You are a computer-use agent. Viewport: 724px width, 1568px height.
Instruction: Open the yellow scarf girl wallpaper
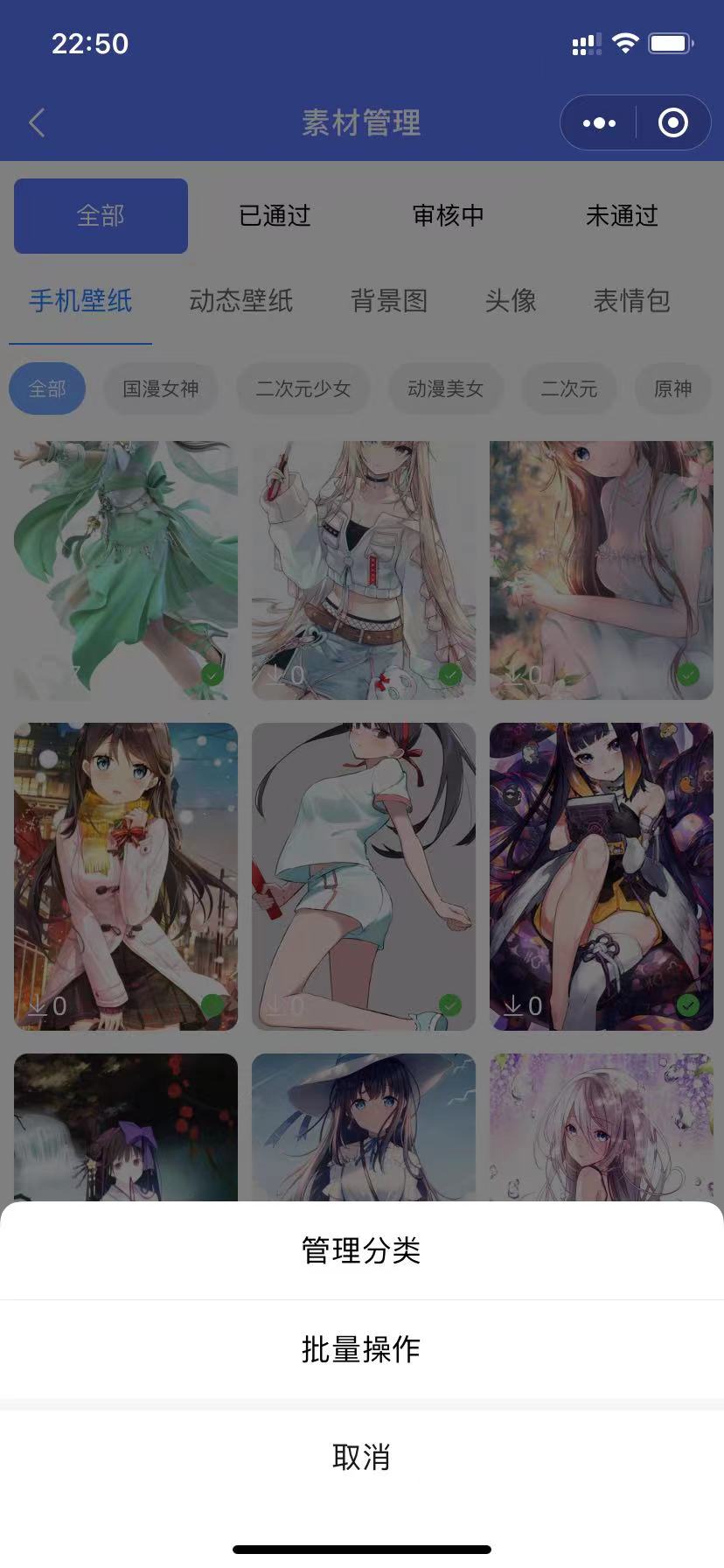[126, 876]
